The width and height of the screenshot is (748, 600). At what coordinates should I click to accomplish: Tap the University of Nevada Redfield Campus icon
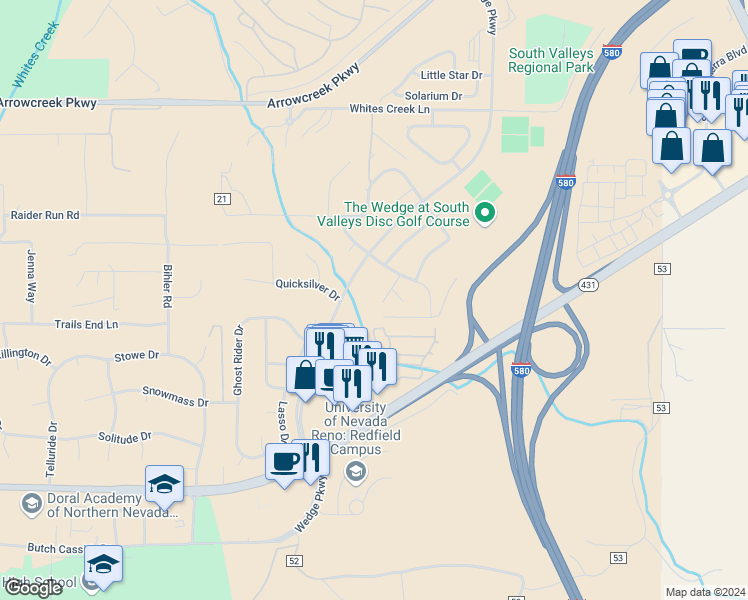point(355,472)
